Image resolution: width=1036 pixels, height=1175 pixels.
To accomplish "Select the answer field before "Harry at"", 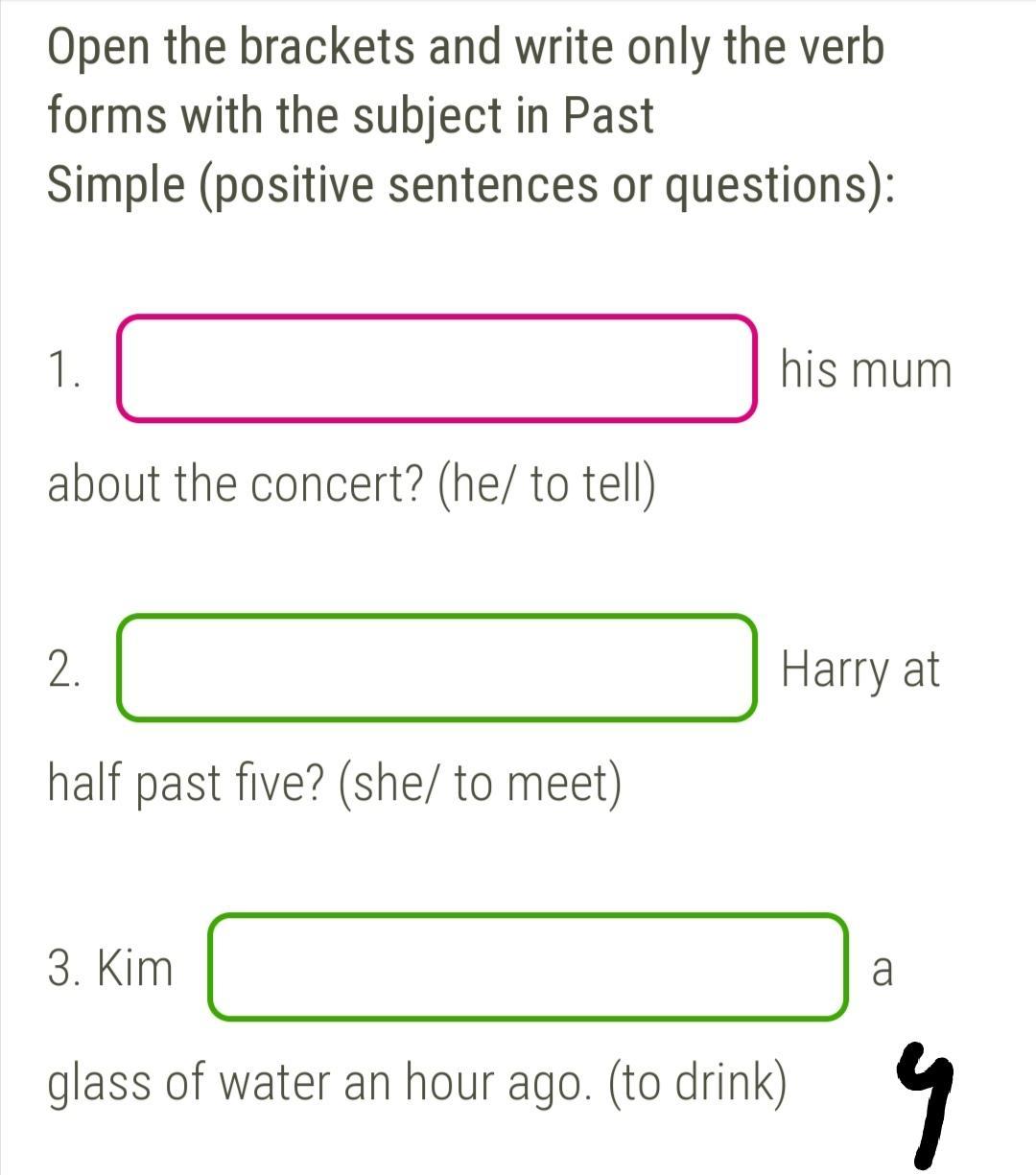I will [436, 668].
